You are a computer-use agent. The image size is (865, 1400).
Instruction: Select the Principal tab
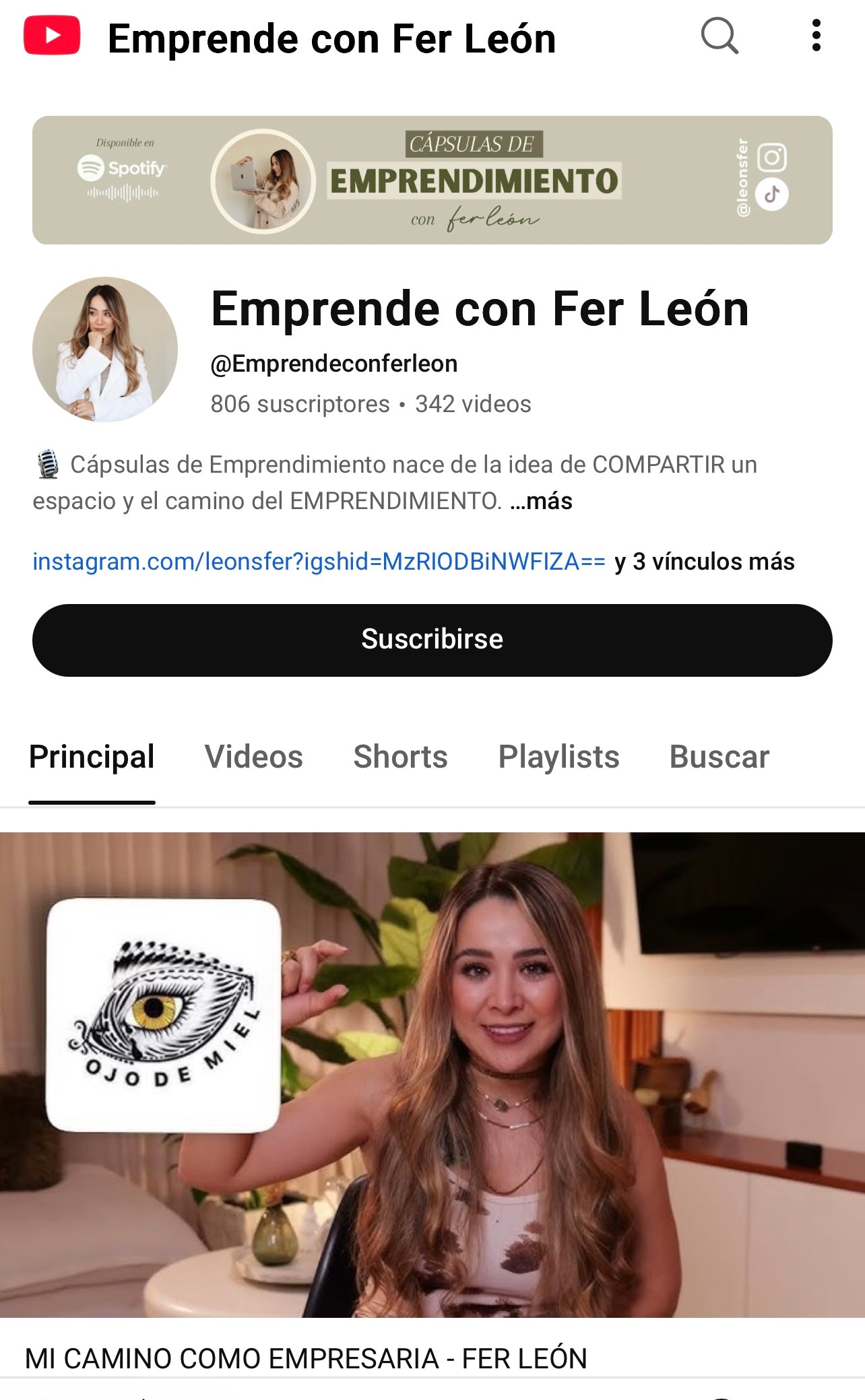(92, 757)
